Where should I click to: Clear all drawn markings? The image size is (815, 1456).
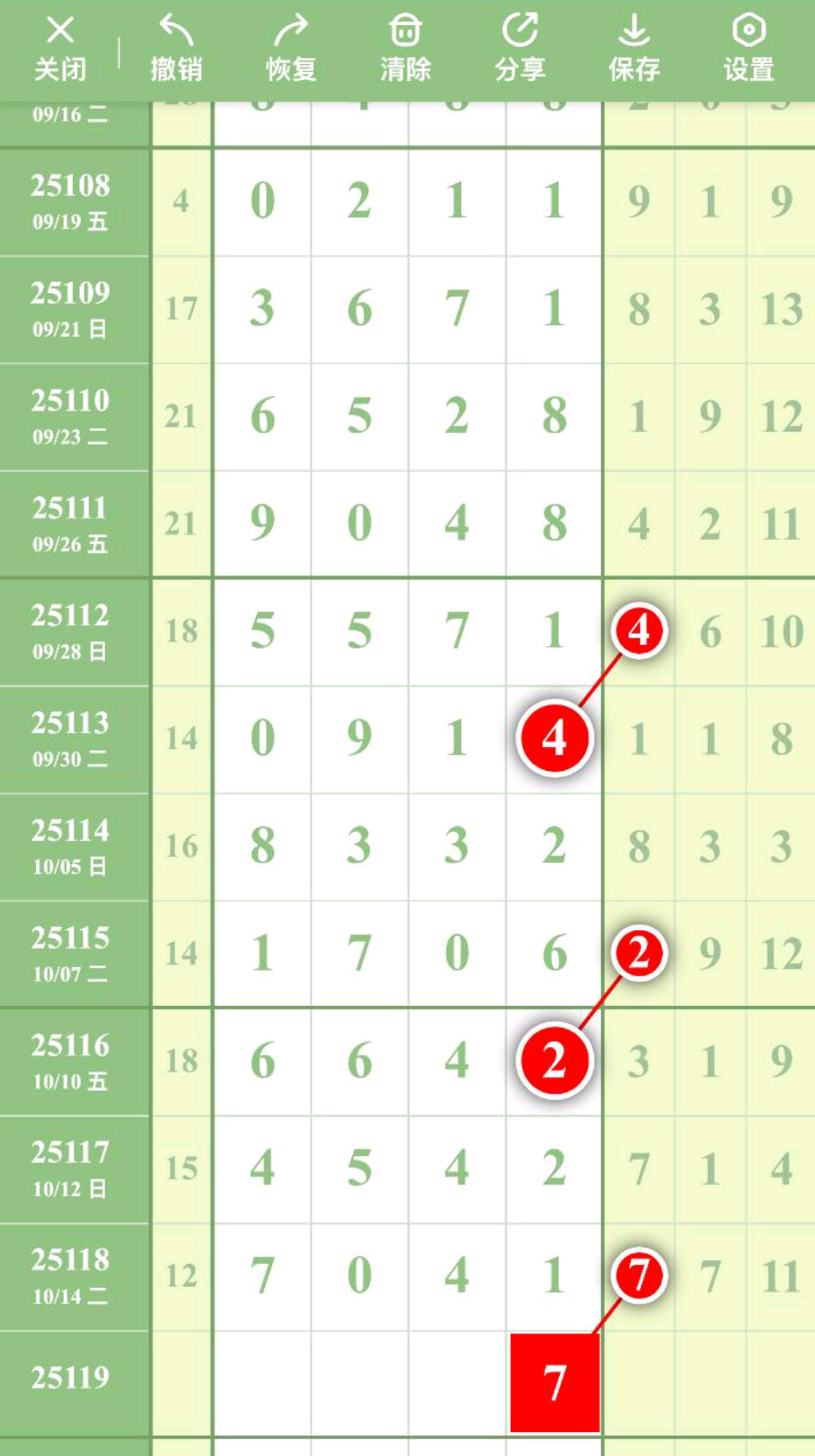pyautogui.click(x=405, y=48)
